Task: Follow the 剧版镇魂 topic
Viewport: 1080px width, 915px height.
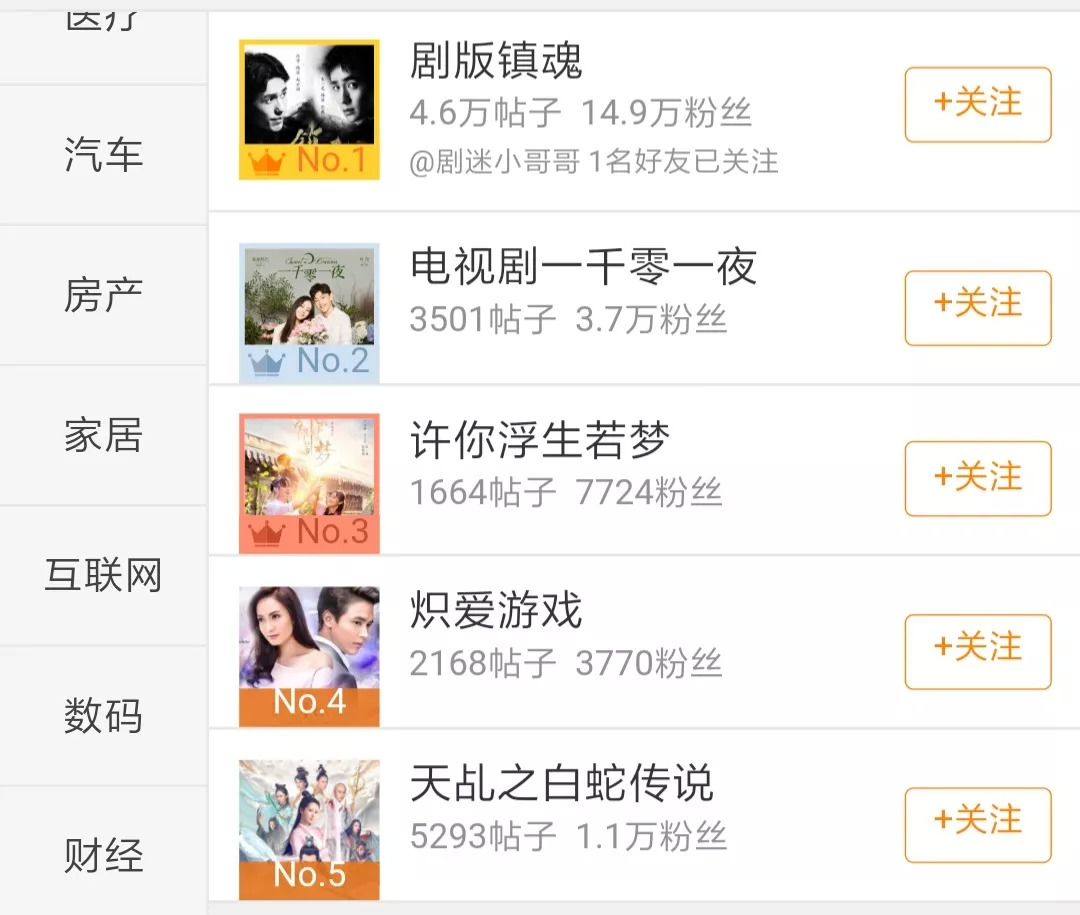Action: pyautogui.click(x=977, y=104)
